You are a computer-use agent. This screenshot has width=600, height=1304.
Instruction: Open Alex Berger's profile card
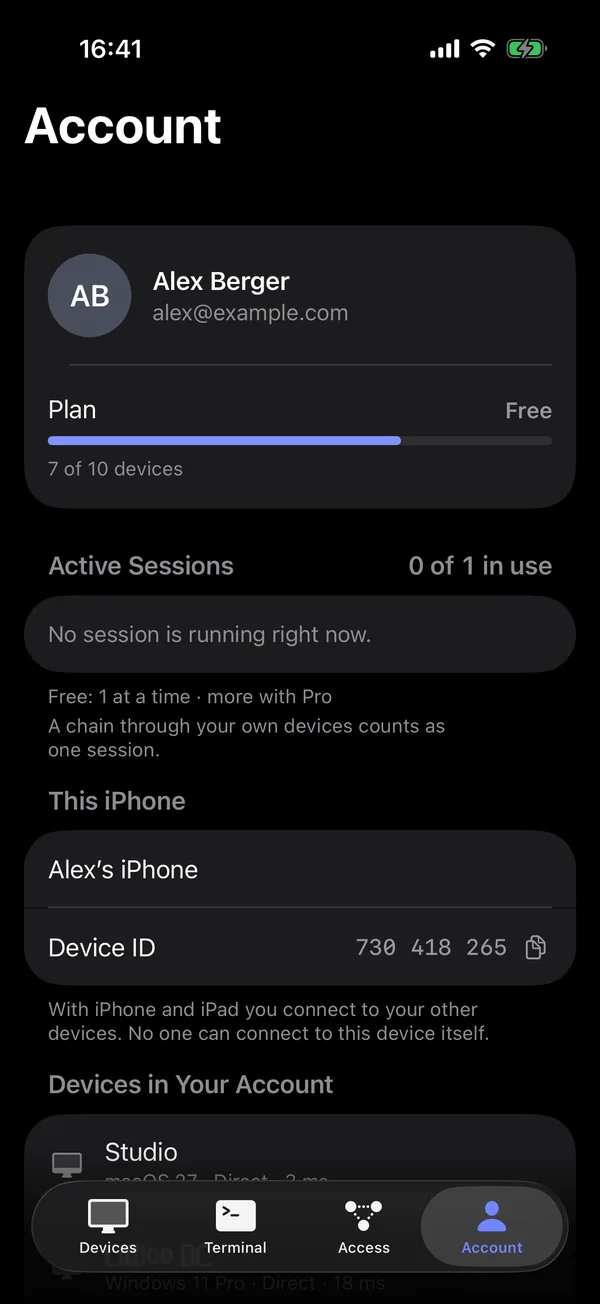pyautogui.click(x=300, y=296)
